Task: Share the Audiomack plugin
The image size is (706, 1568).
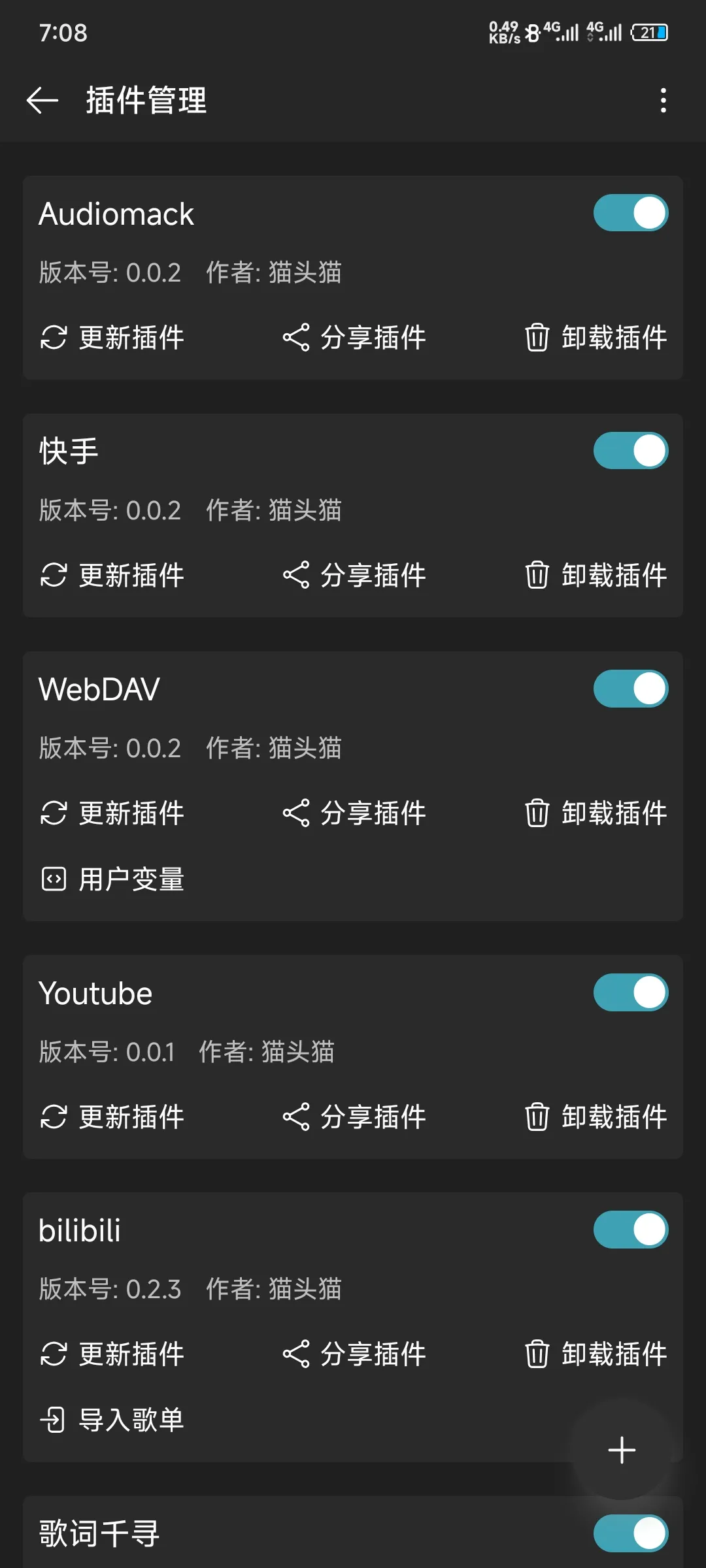Action: [x=354, y=338]
